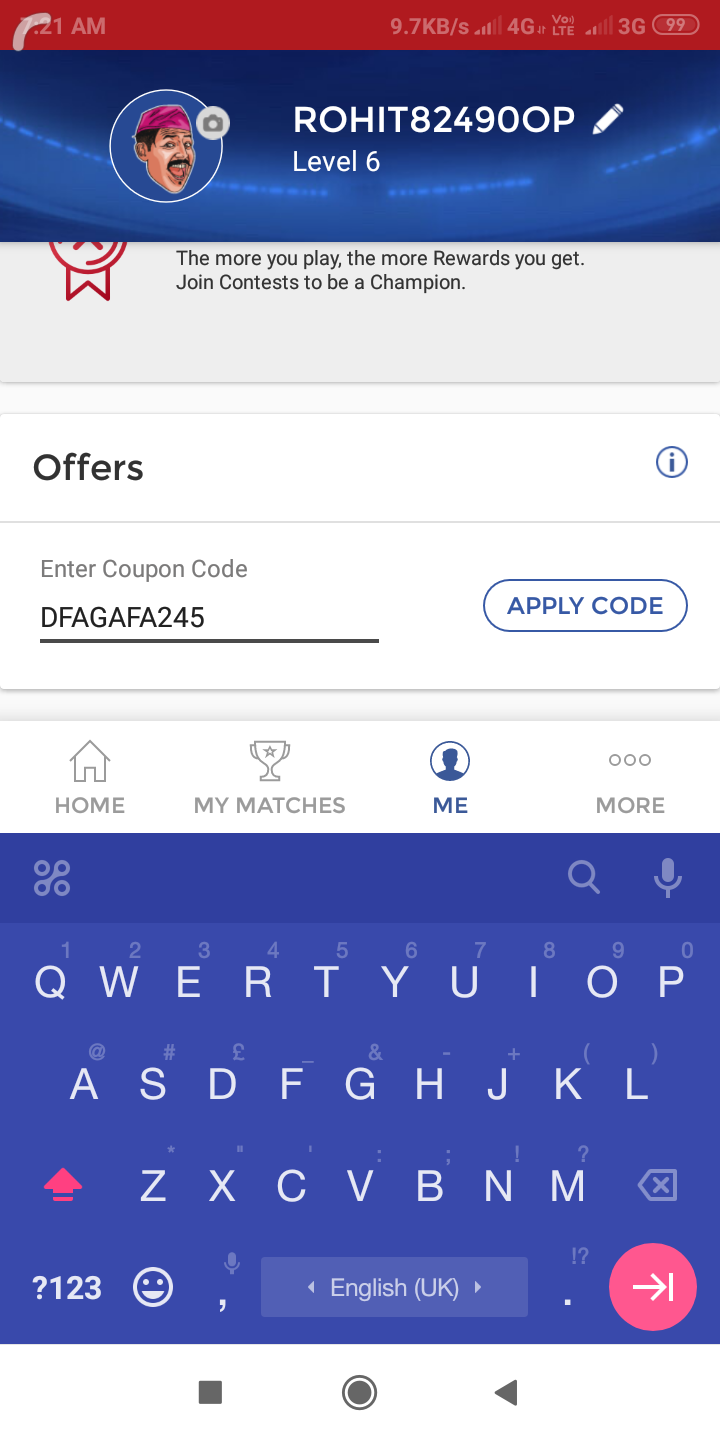The image size is (720, 1440).
Task: Go to the Home tab
Action: (90, 778)
